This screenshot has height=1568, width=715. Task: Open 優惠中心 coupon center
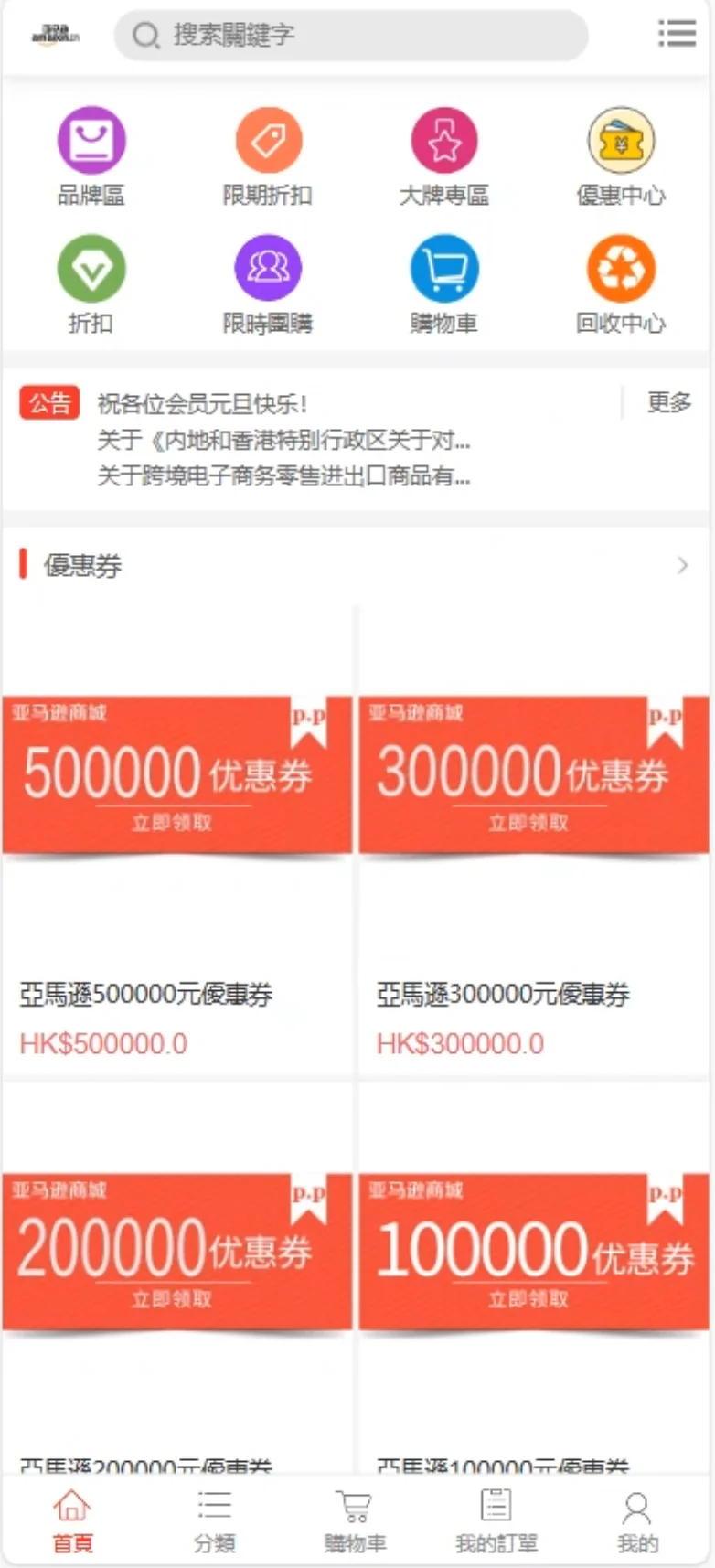tap(621, 155)
